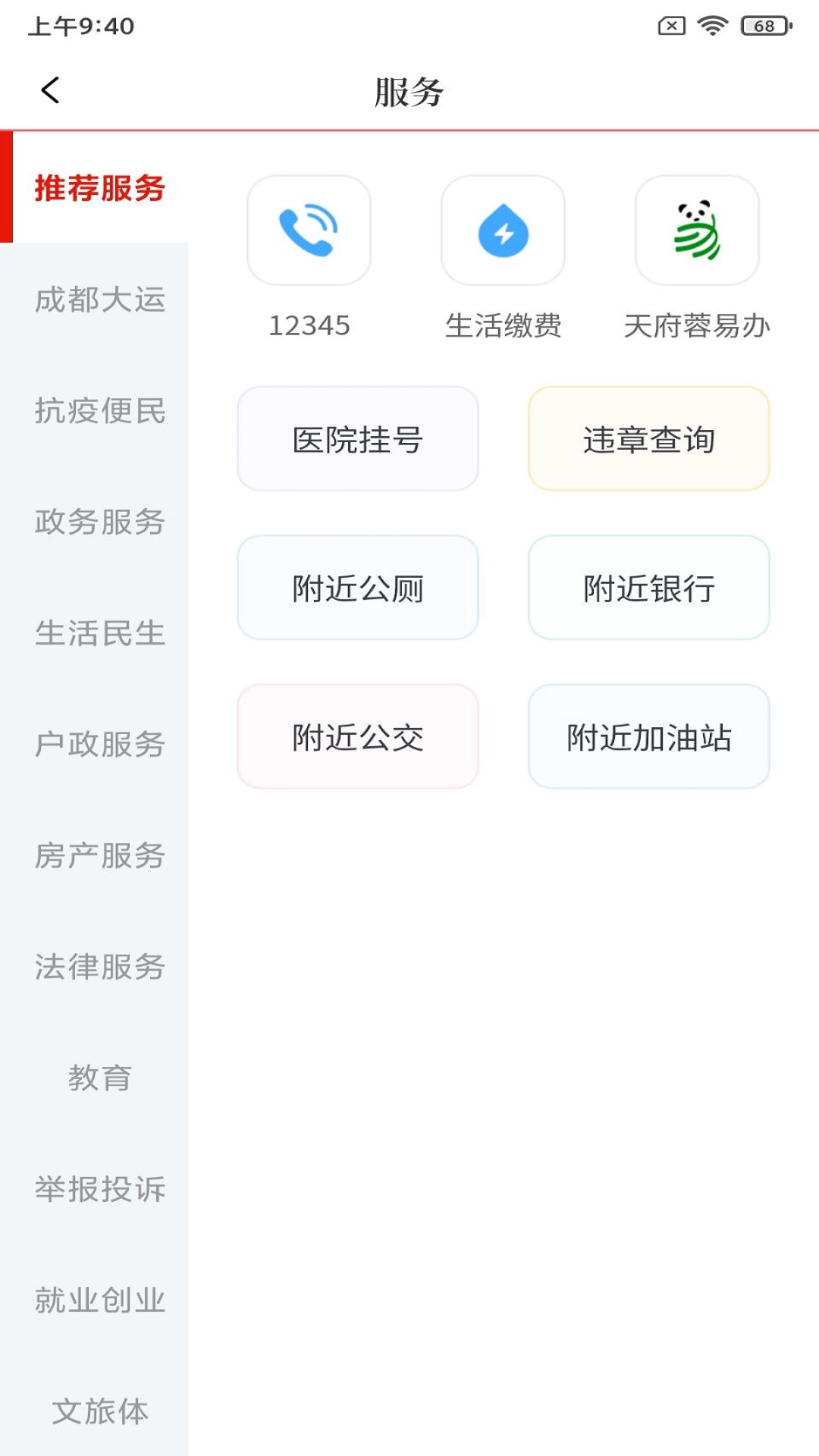Open the 房产服务 category

coord(99,855)
